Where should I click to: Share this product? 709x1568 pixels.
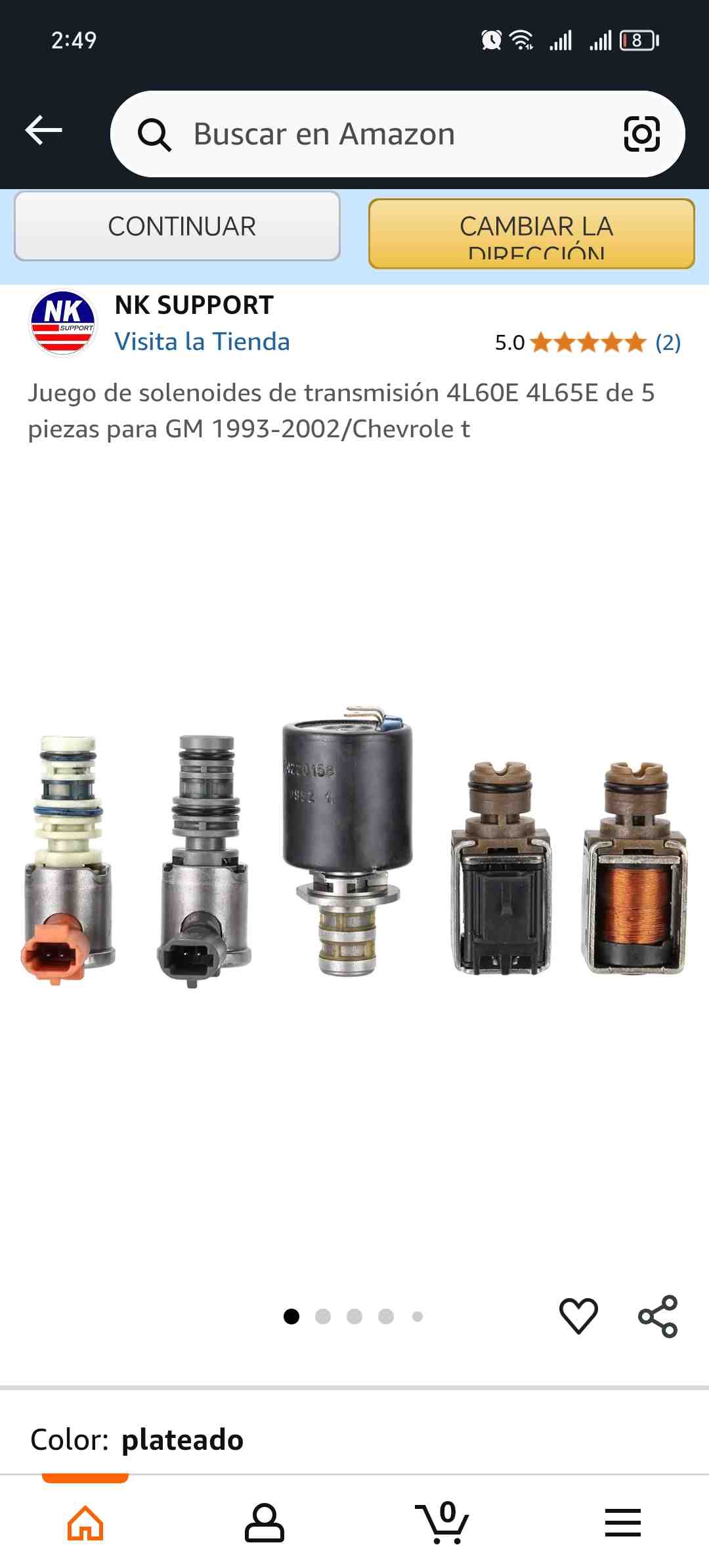coord(658,1316)
